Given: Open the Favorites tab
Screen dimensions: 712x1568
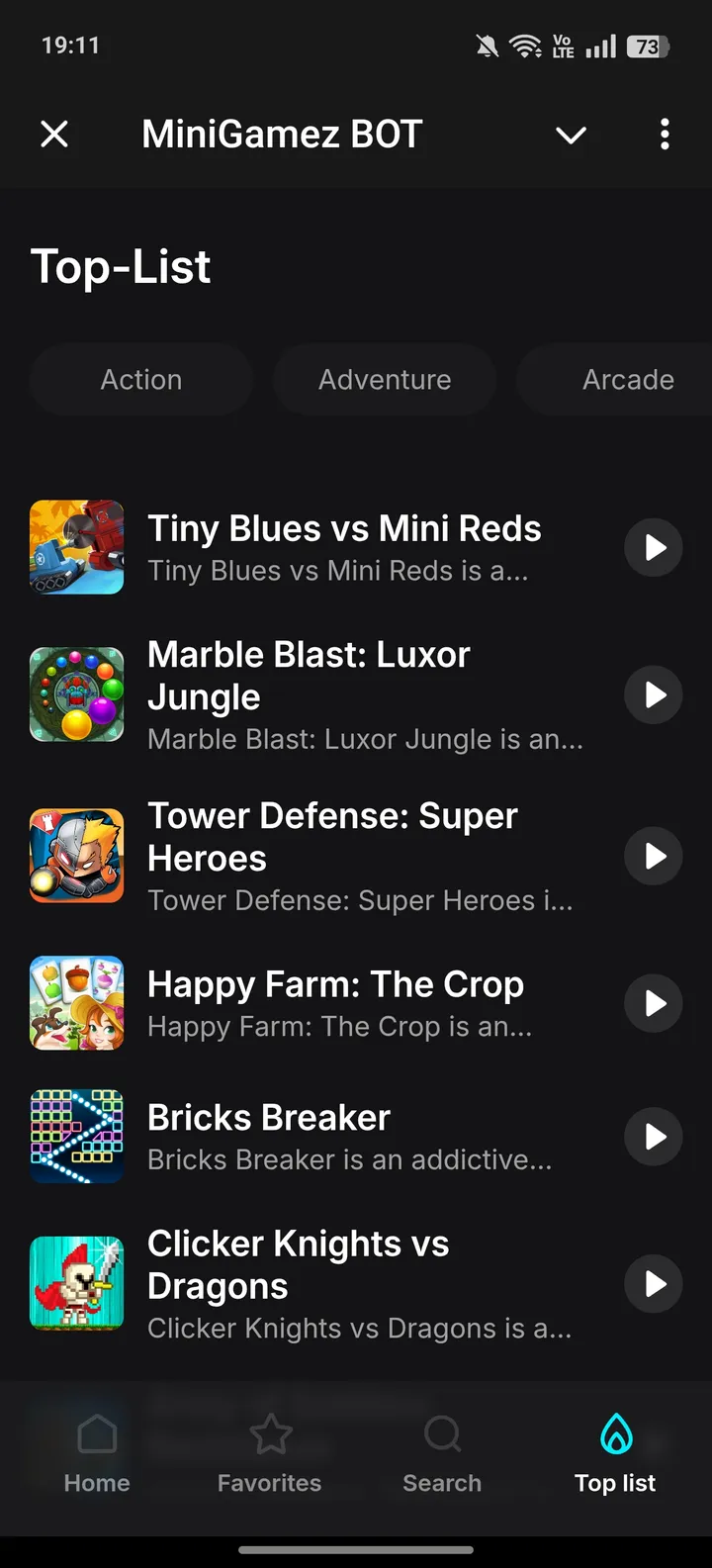Looking at the screenshot, I should coord(269,1454).
